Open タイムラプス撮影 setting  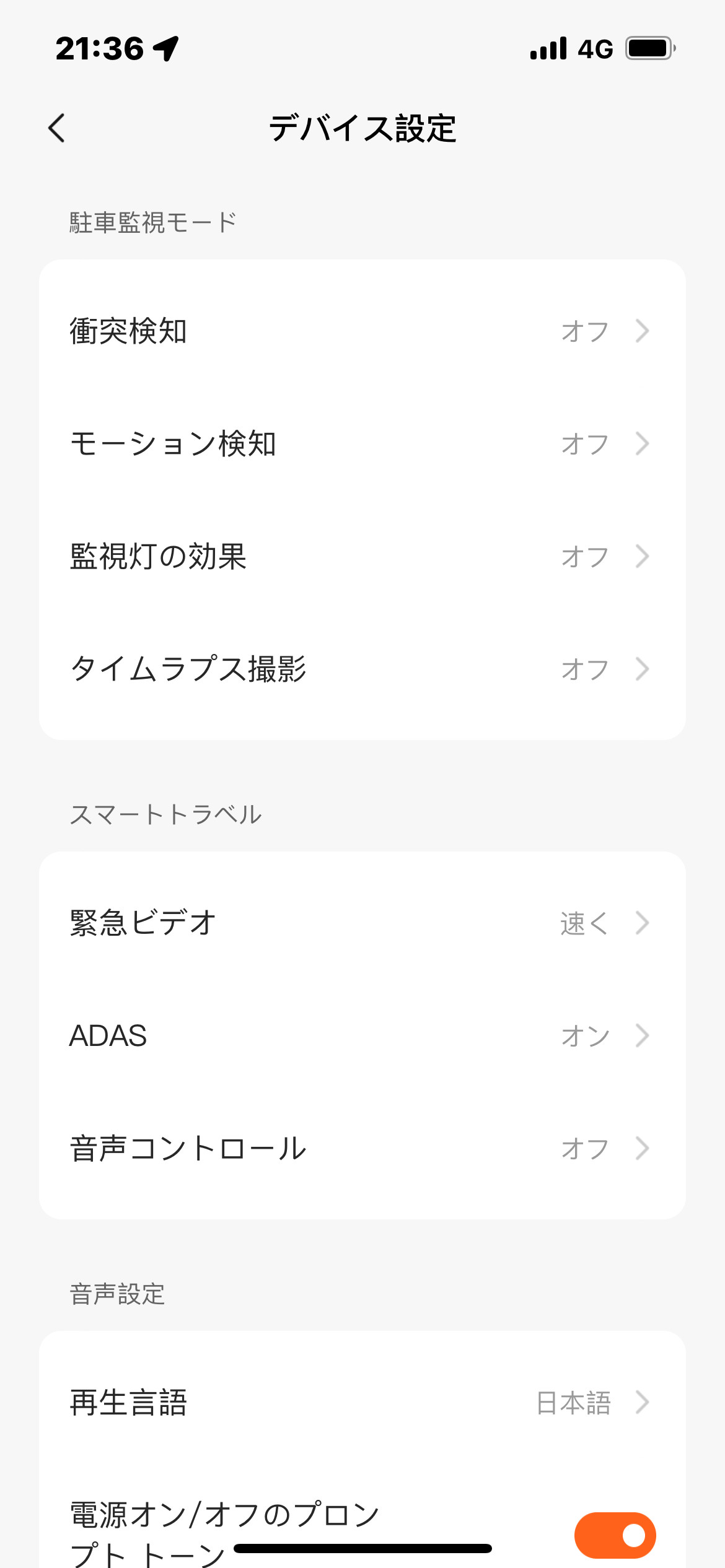(x=362, y=669)
